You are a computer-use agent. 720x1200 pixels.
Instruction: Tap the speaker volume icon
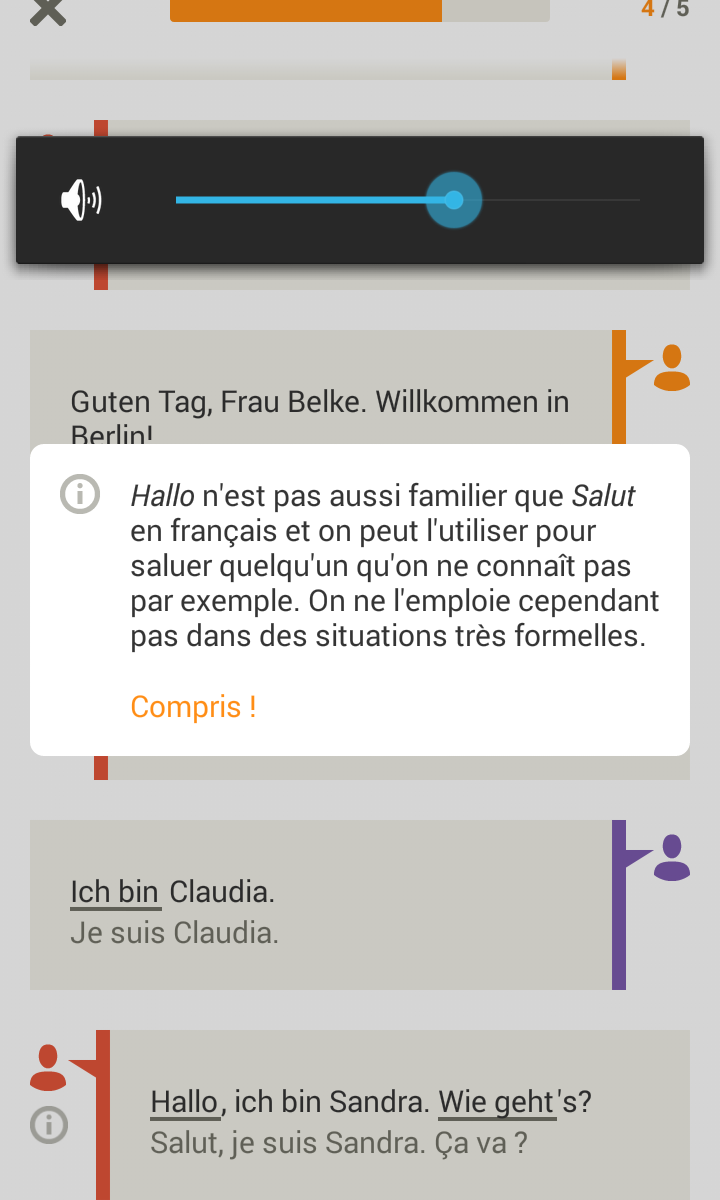click(81, 201)
